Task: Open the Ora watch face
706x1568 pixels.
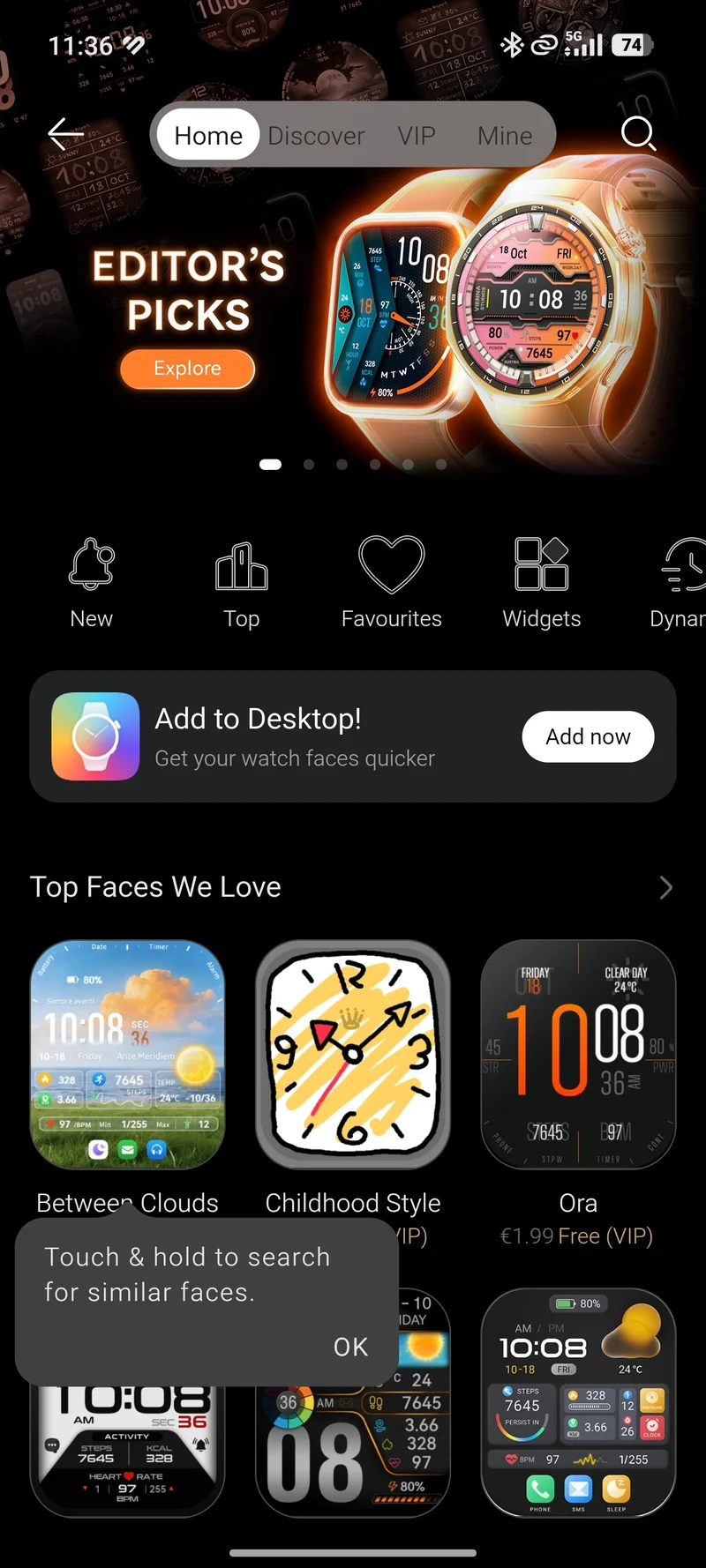Action: tap(578, 1055)
